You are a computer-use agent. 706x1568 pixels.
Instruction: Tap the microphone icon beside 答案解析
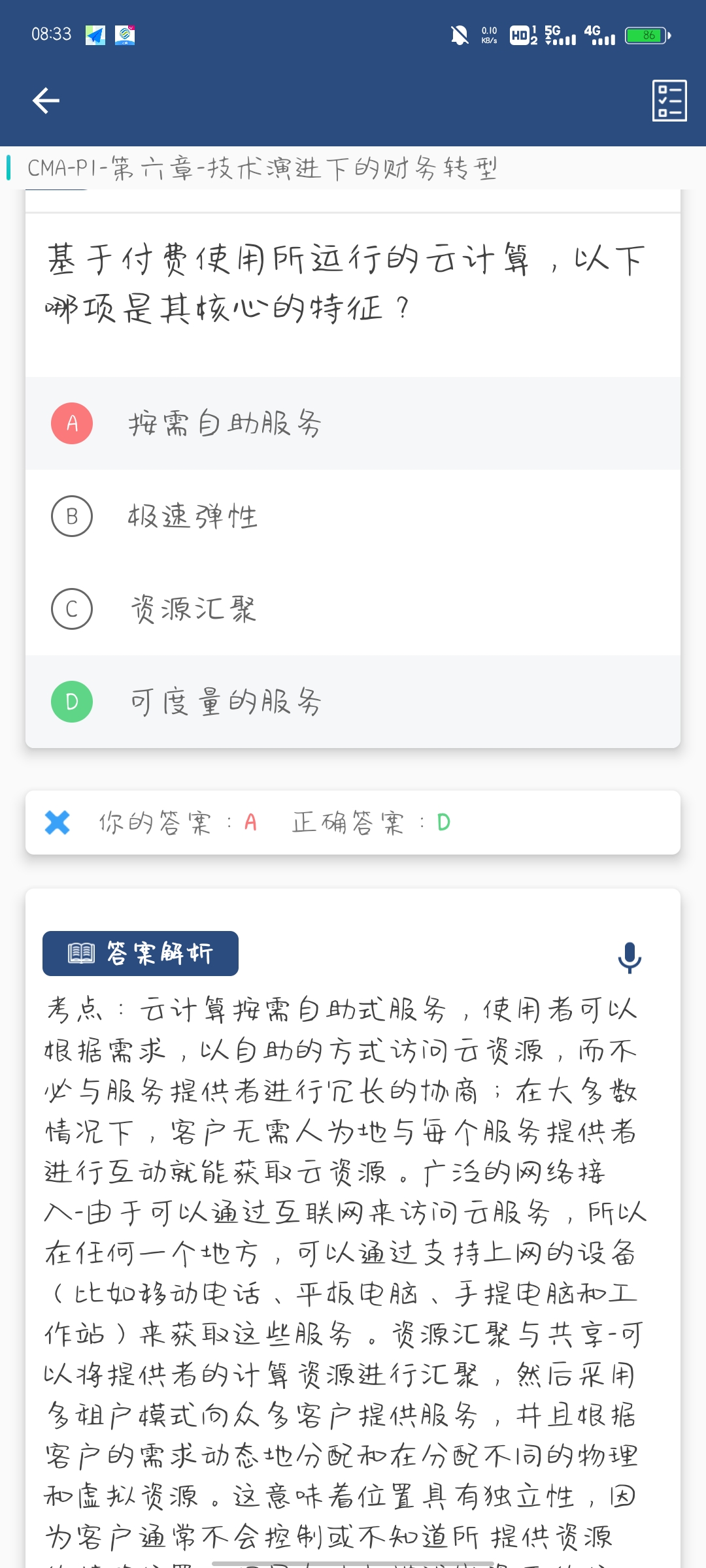coord(629,956)
